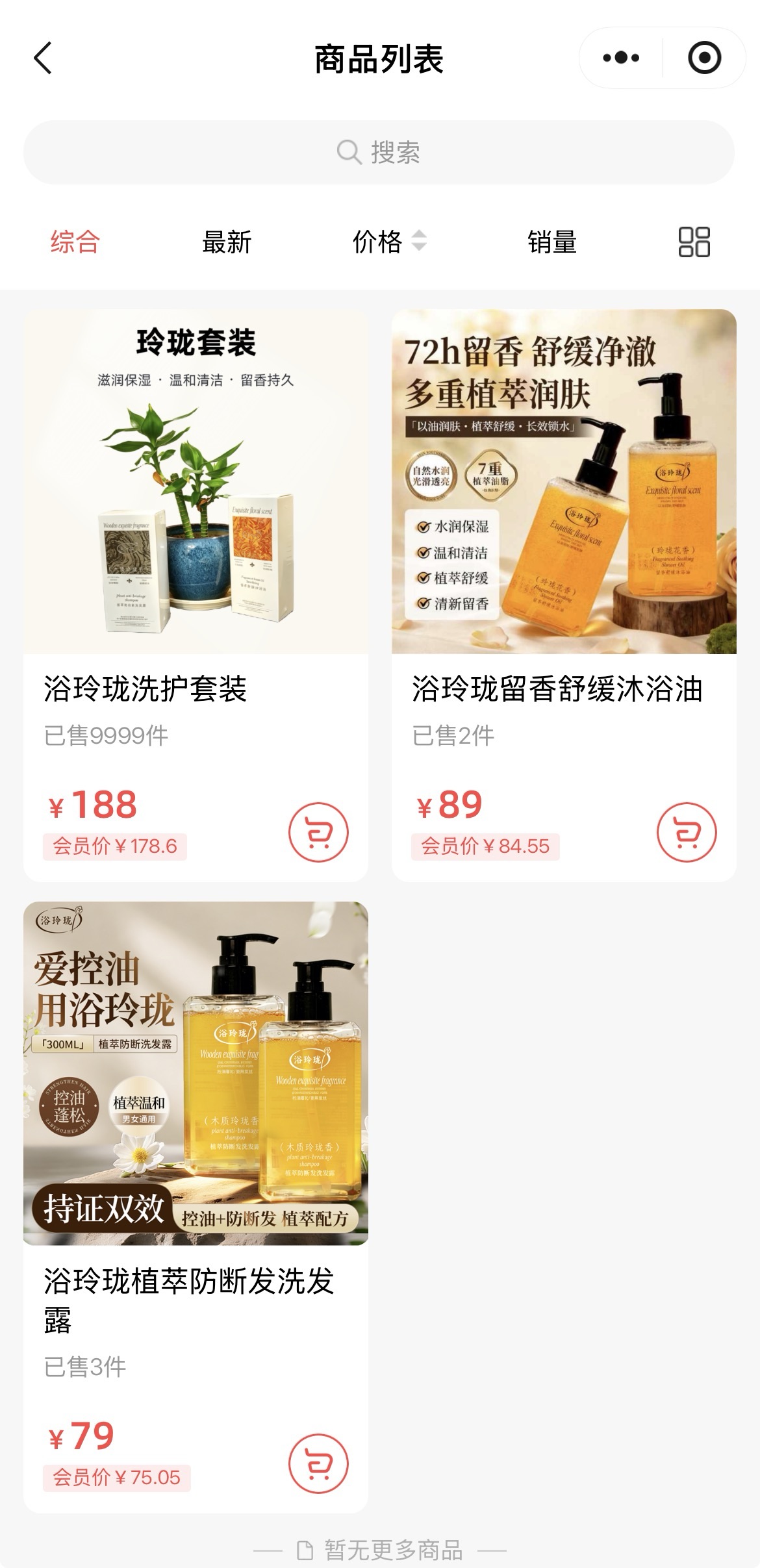Viewport: 760px width, 1568px height.
Task: Open the mini program more-options menu
Action: 620,58
